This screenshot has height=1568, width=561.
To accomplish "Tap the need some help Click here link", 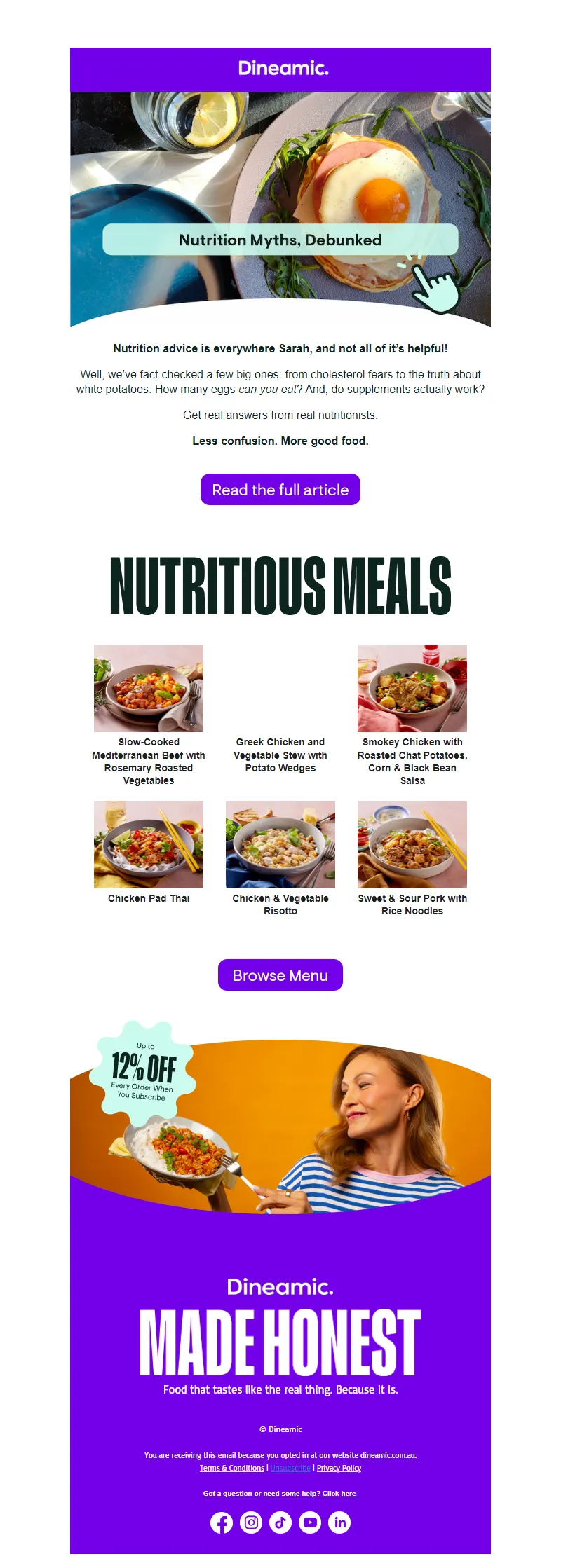I will (x=280, y=1494).
